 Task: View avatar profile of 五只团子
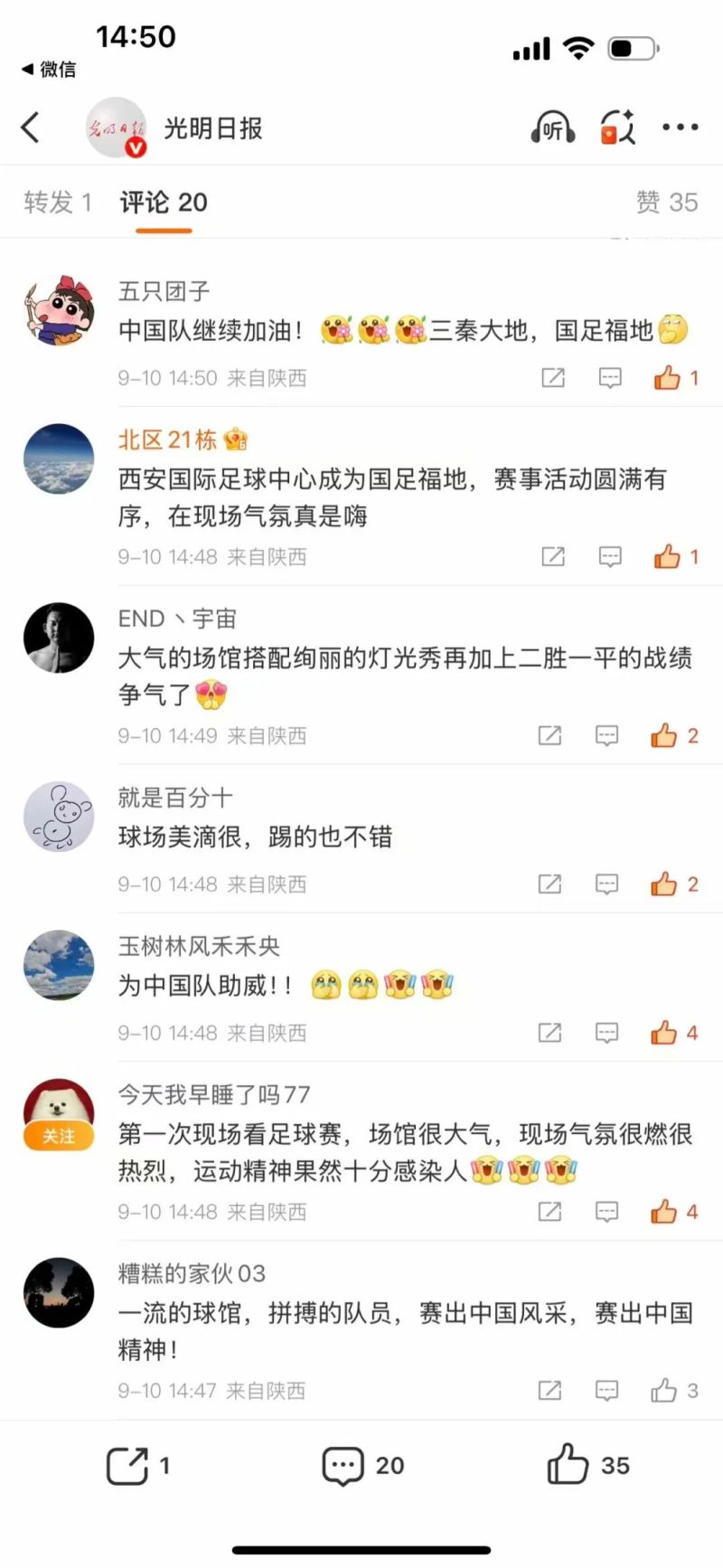coord(59,311)
